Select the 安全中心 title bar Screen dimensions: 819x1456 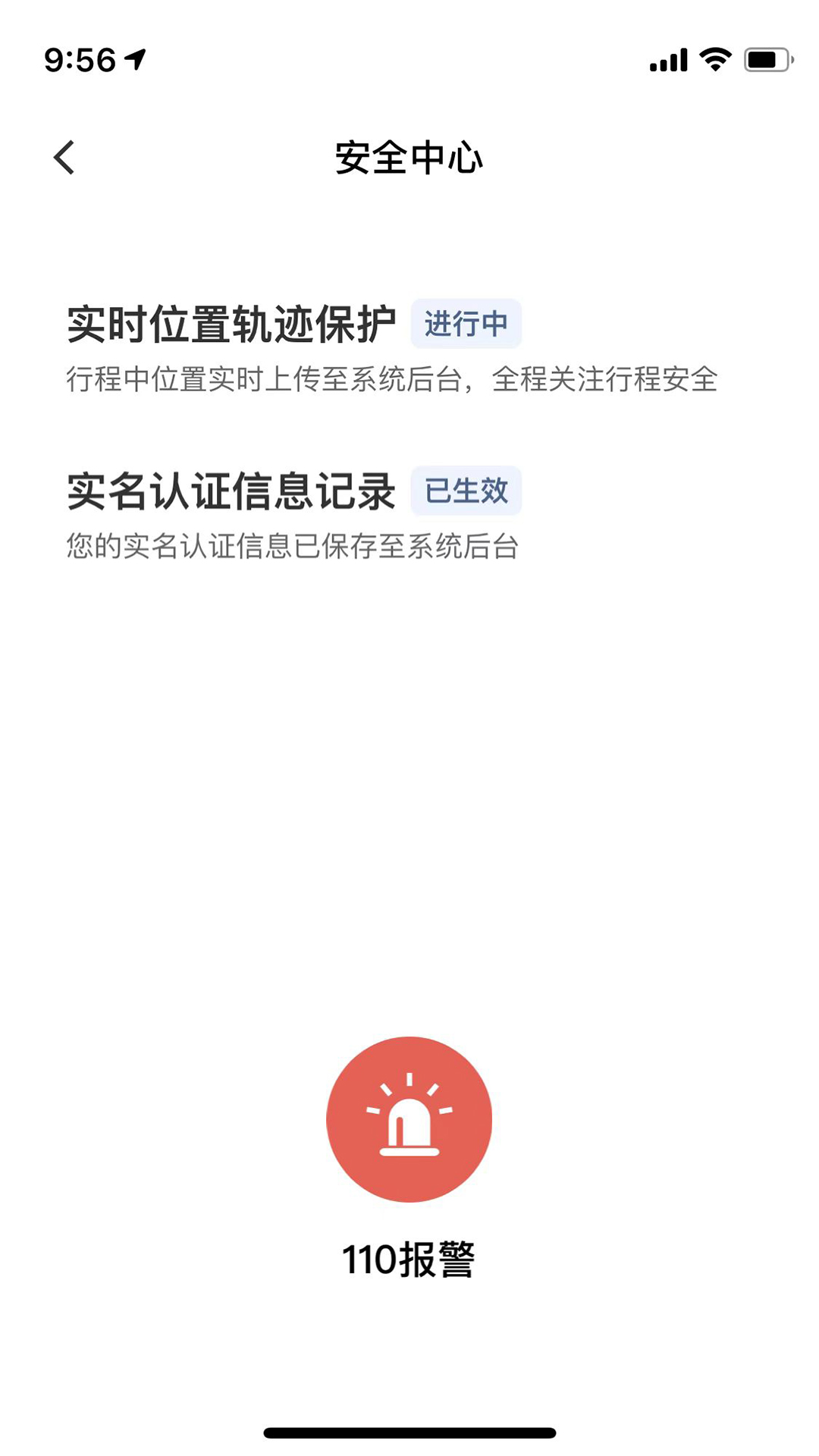click(x=409, y=157)
